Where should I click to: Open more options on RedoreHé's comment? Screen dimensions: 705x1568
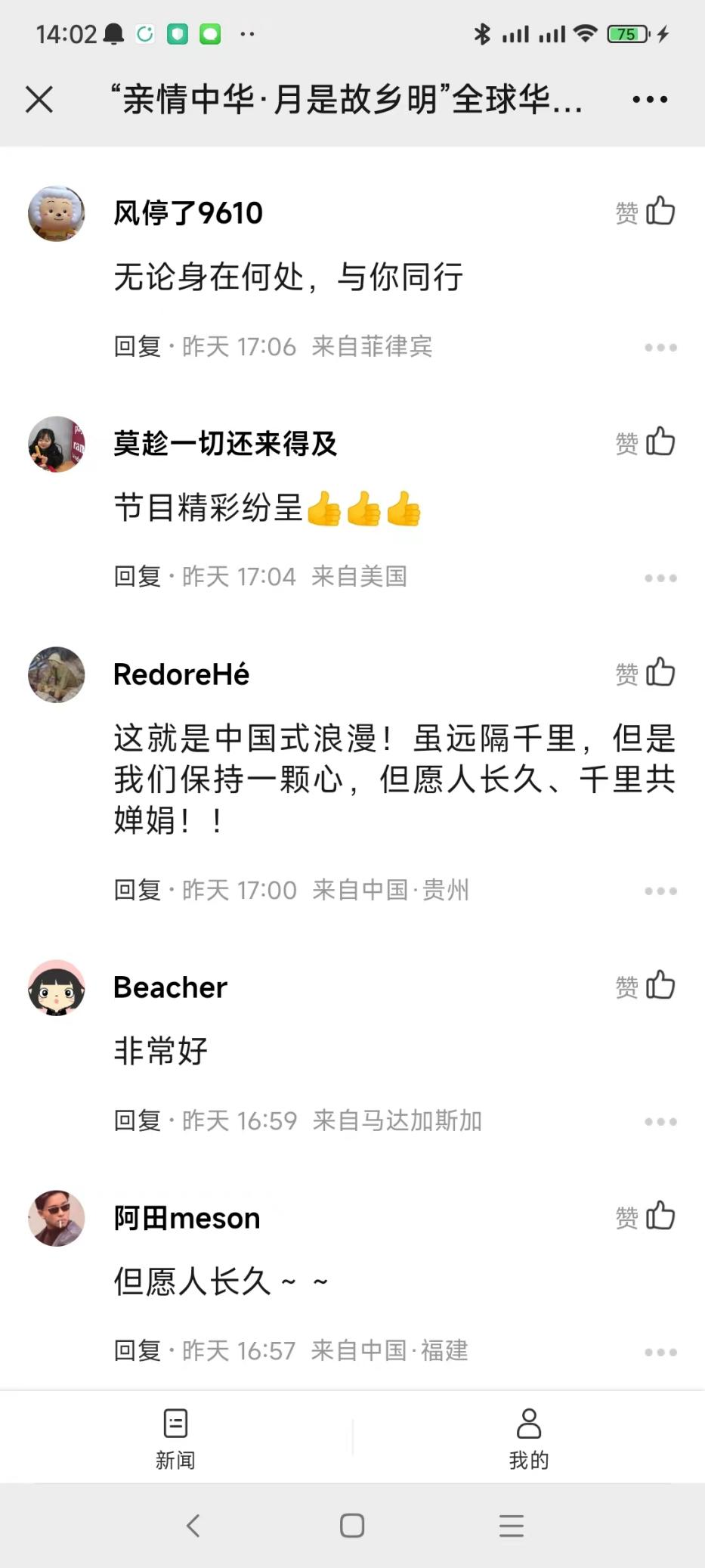click(660, 891)
